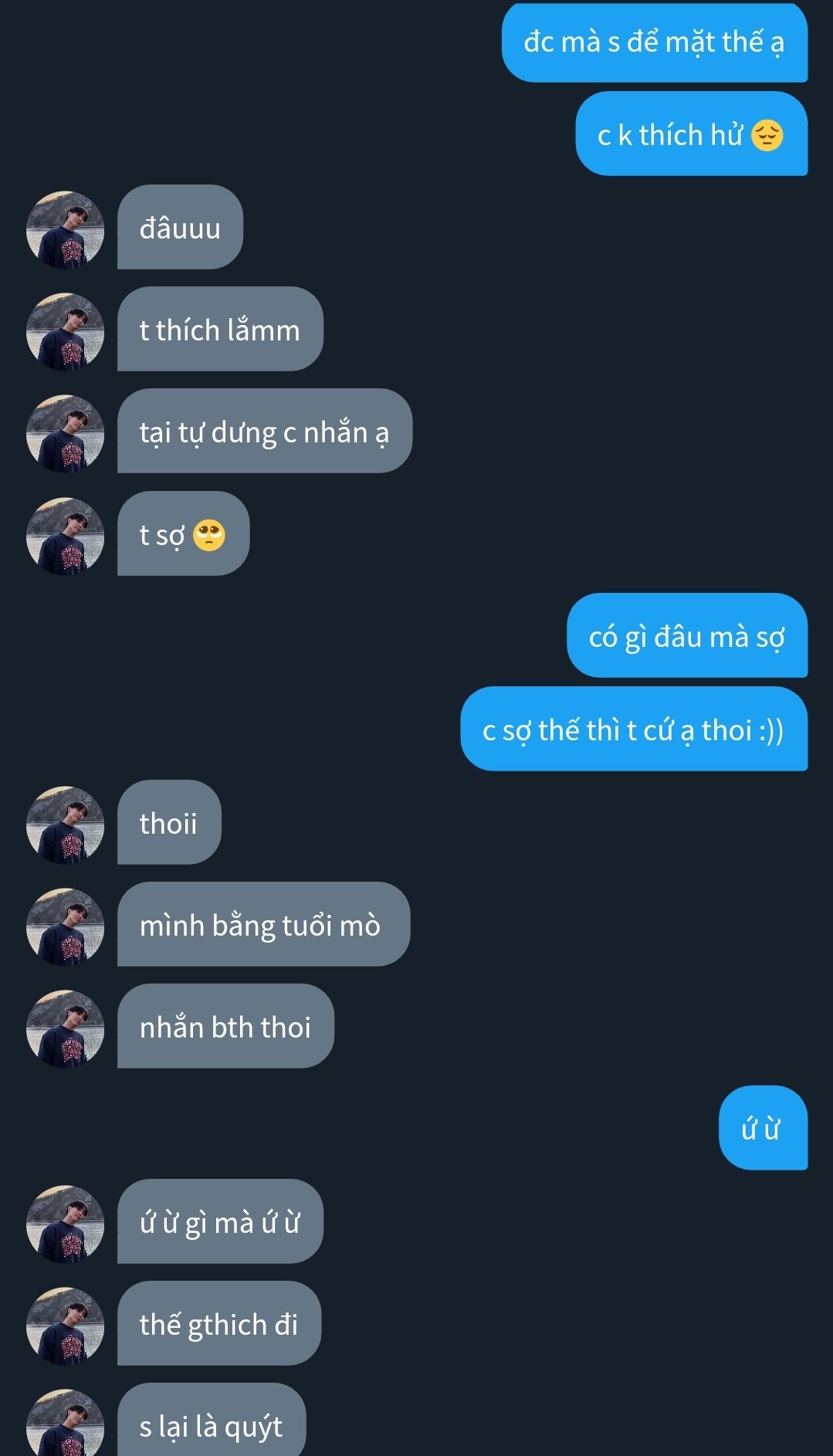Open sender's avatar beside "đâuuu" message

(x=65, y=229)
